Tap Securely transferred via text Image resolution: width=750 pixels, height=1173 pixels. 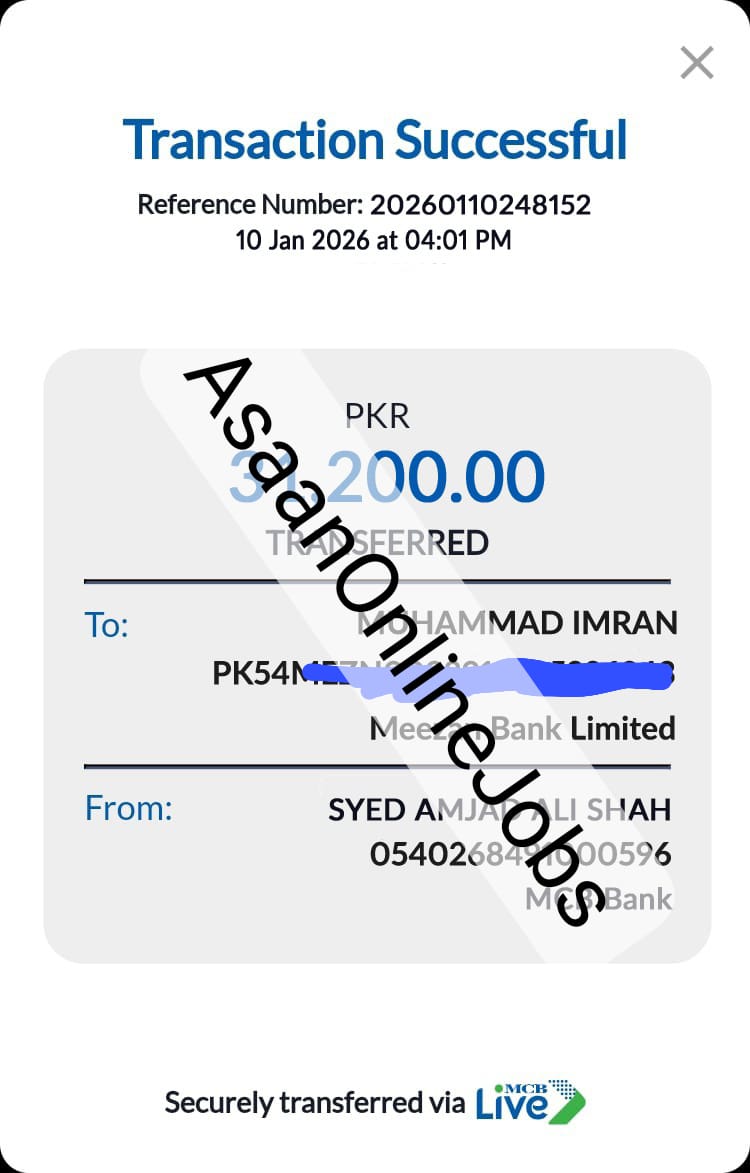click(315, 1102)
